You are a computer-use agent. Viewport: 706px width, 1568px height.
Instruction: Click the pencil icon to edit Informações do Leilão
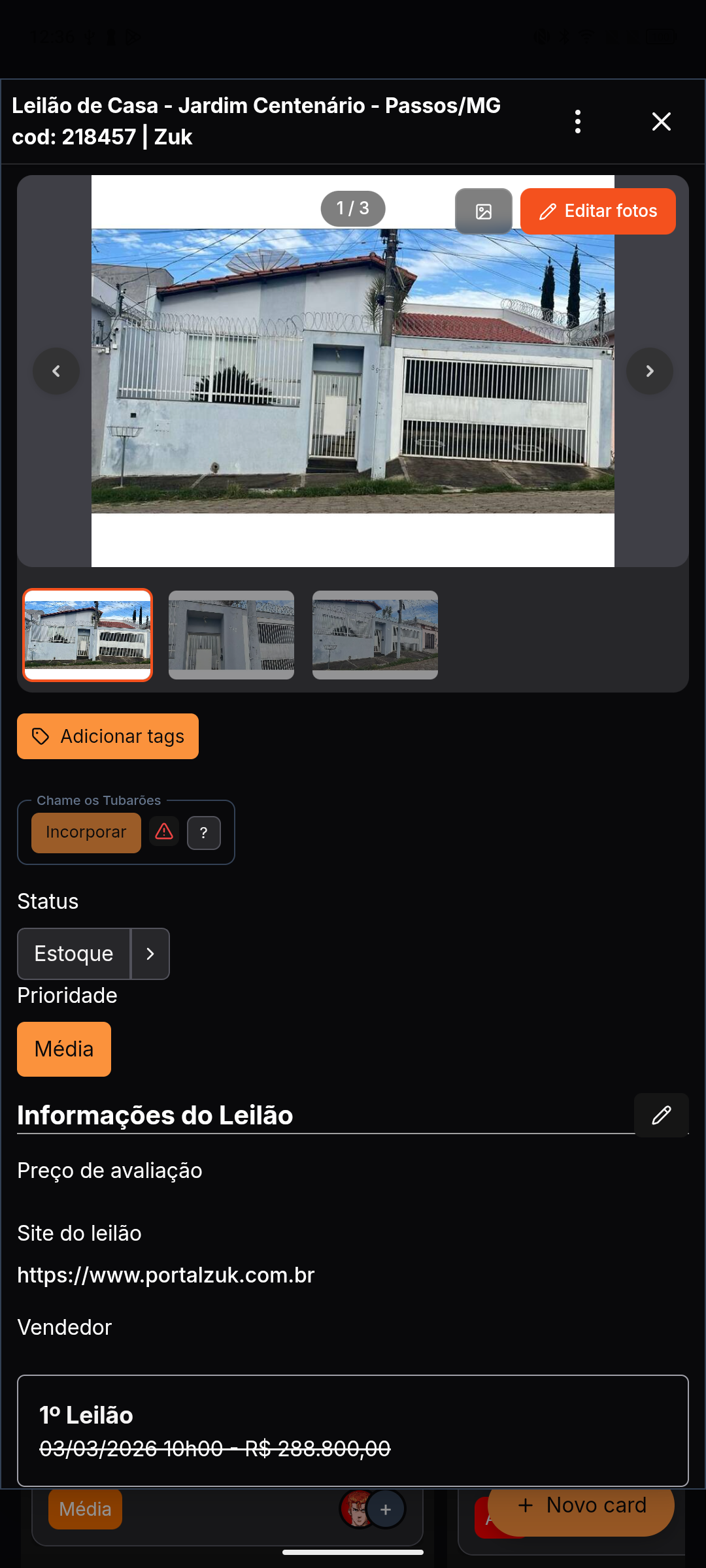coord(662,1115)
